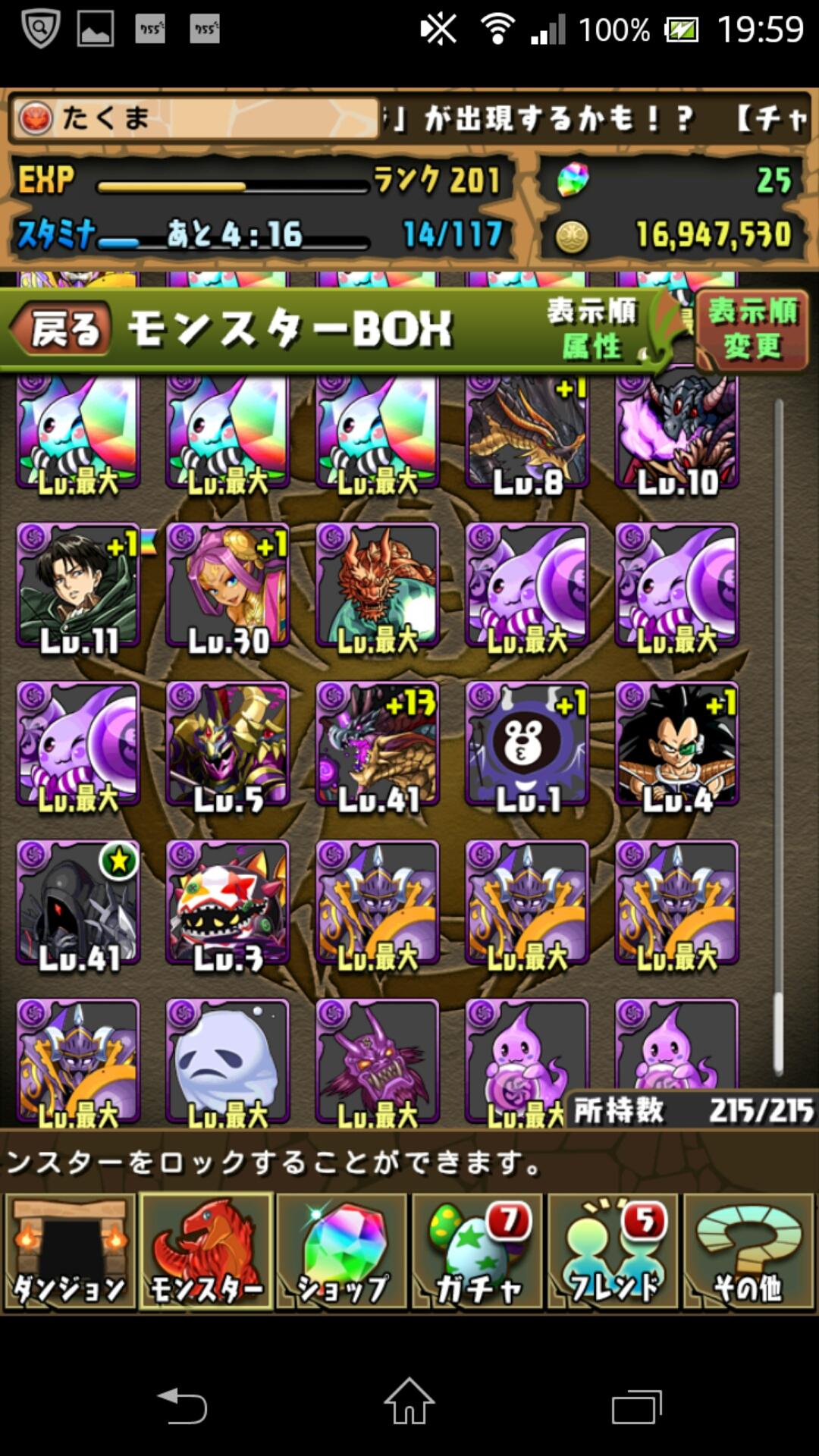Open the フレンド tab
This screenshot has height=1456, width=819.
[x=613, y=1251]
